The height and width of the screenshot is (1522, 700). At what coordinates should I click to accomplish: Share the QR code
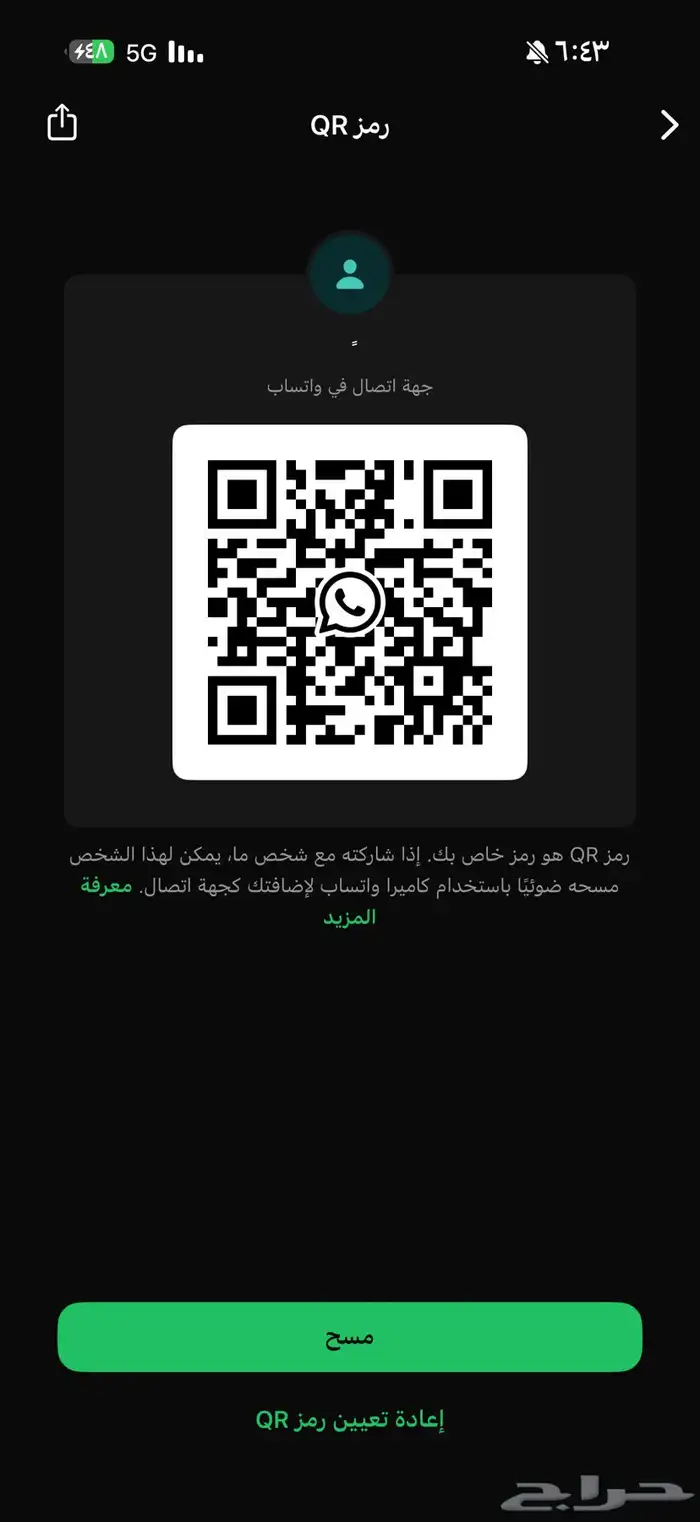[62, 124]
